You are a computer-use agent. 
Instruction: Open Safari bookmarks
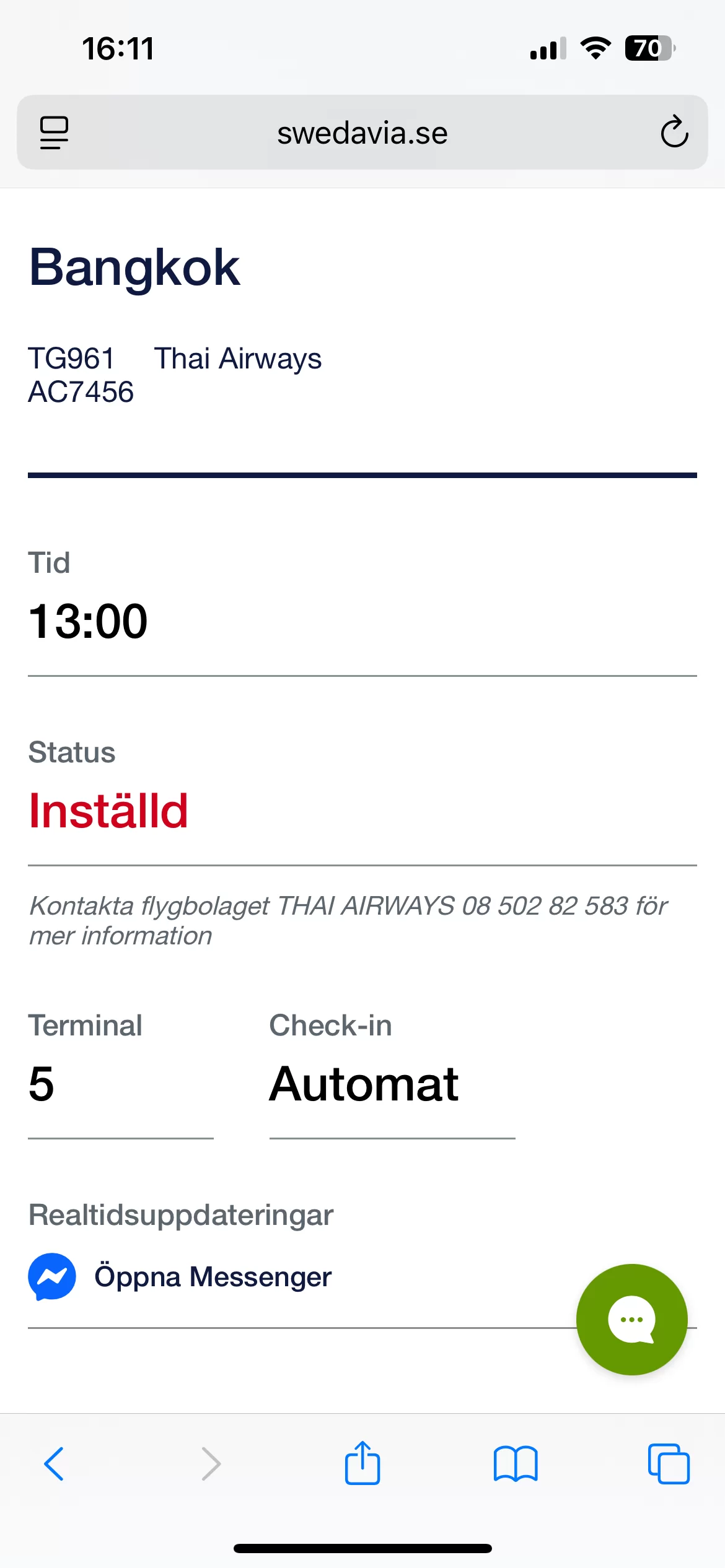pyautogui.click(x=515, y=1464)
